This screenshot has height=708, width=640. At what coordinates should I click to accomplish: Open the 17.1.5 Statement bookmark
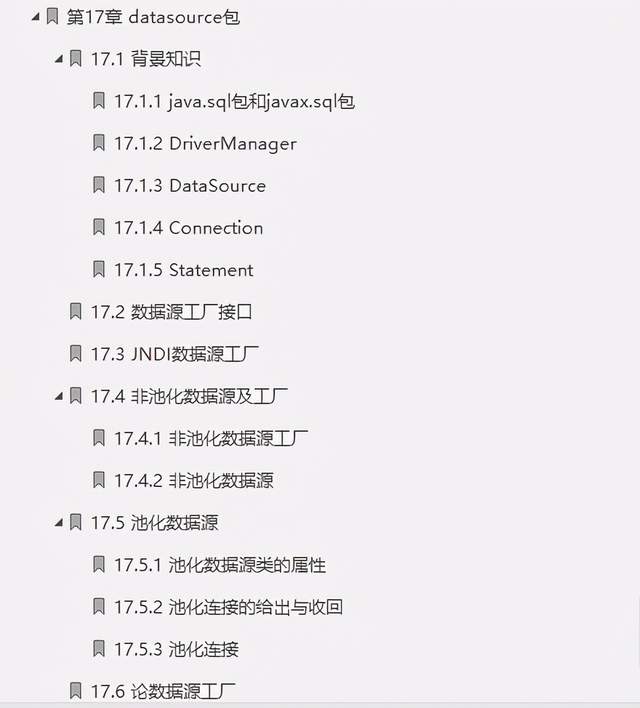click(183, 269)
